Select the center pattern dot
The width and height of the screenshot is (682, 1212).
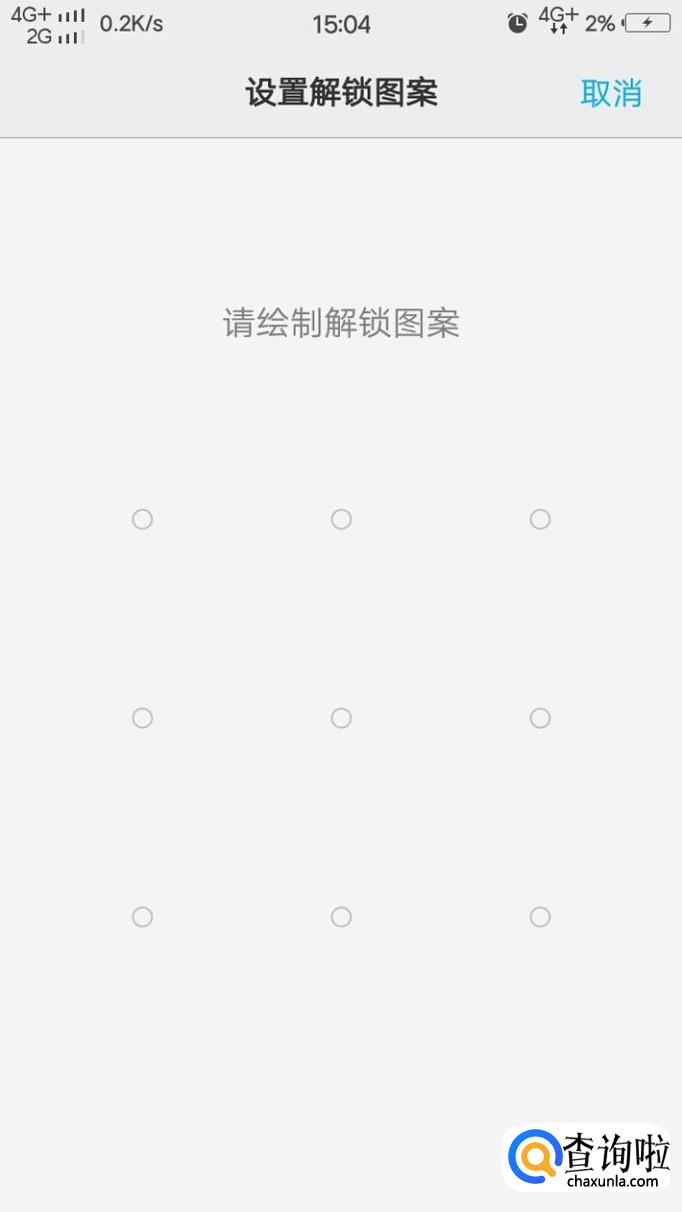coord(341,718)
